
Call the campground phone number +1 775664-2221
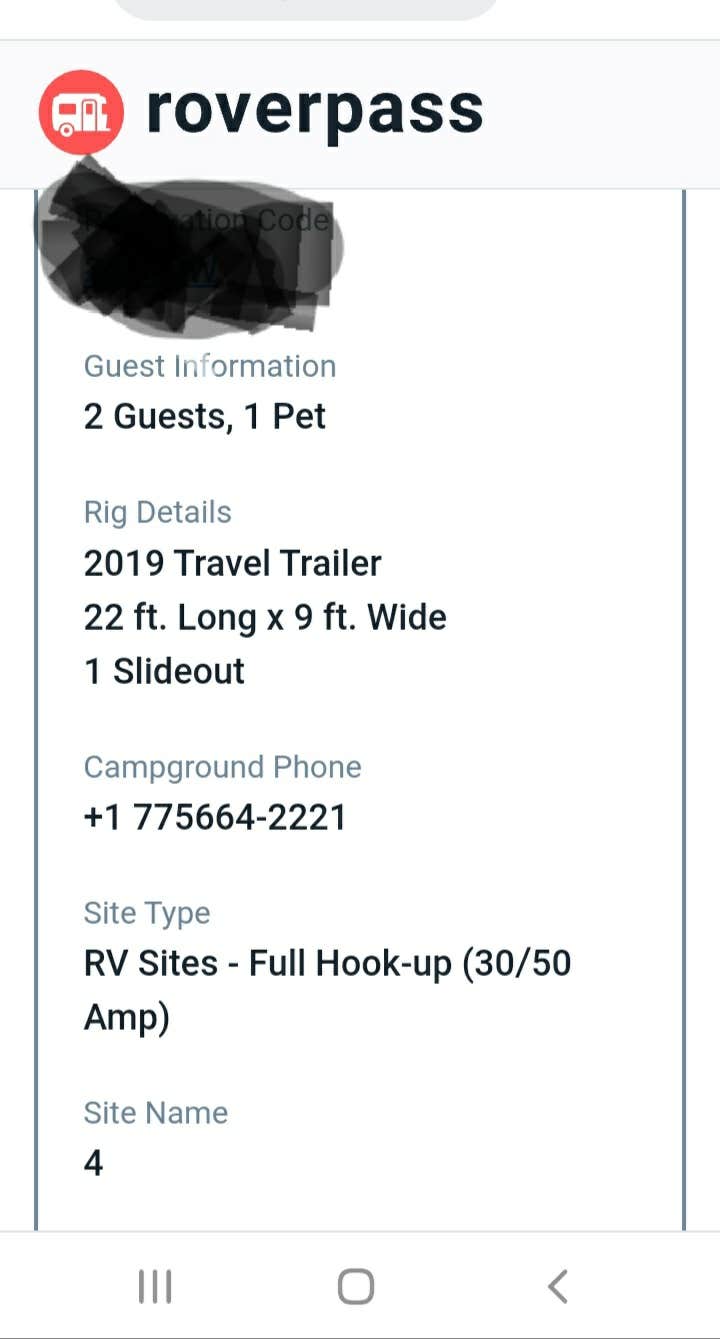coord(215,816)
